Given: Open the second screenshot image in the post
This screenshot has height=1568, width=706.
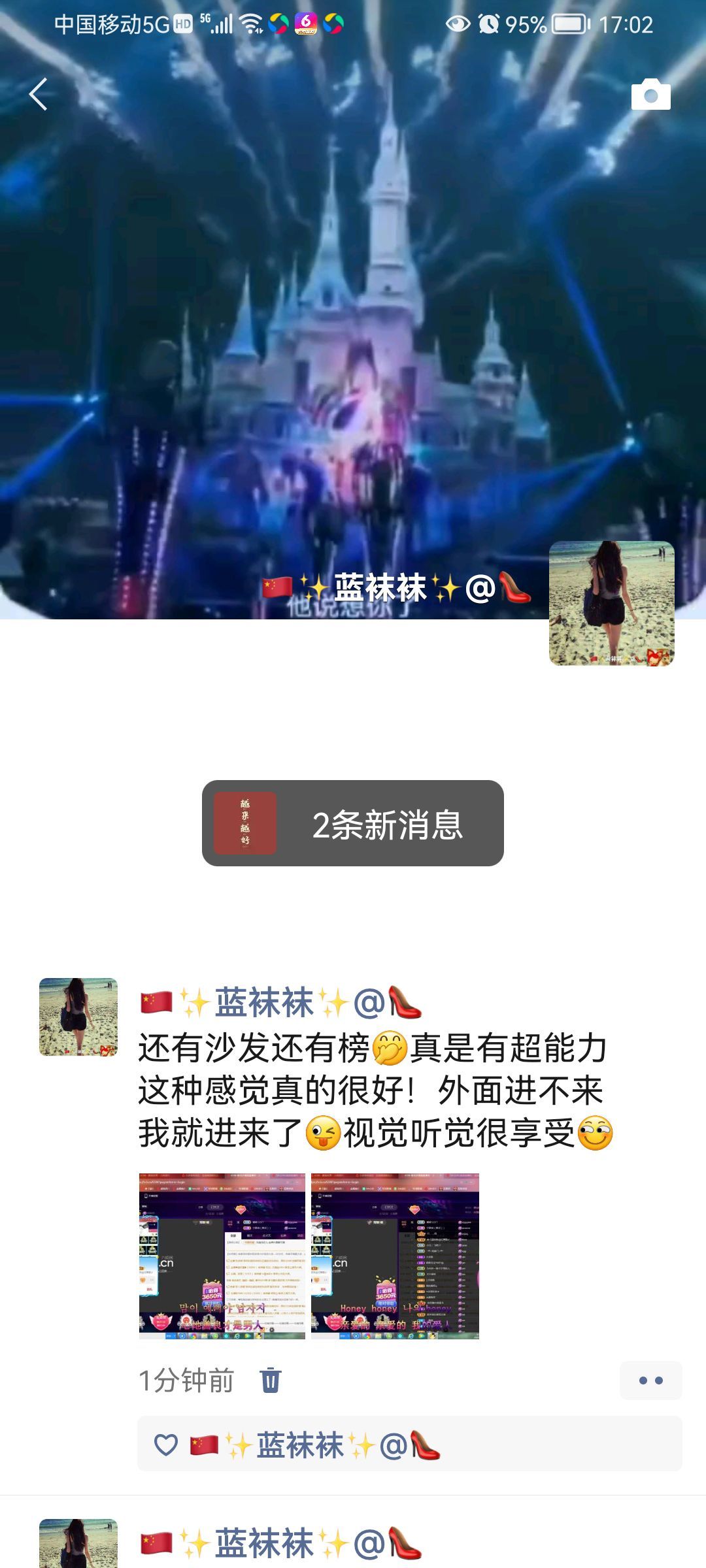Looking at the screenshot, I should point(395,1256).
